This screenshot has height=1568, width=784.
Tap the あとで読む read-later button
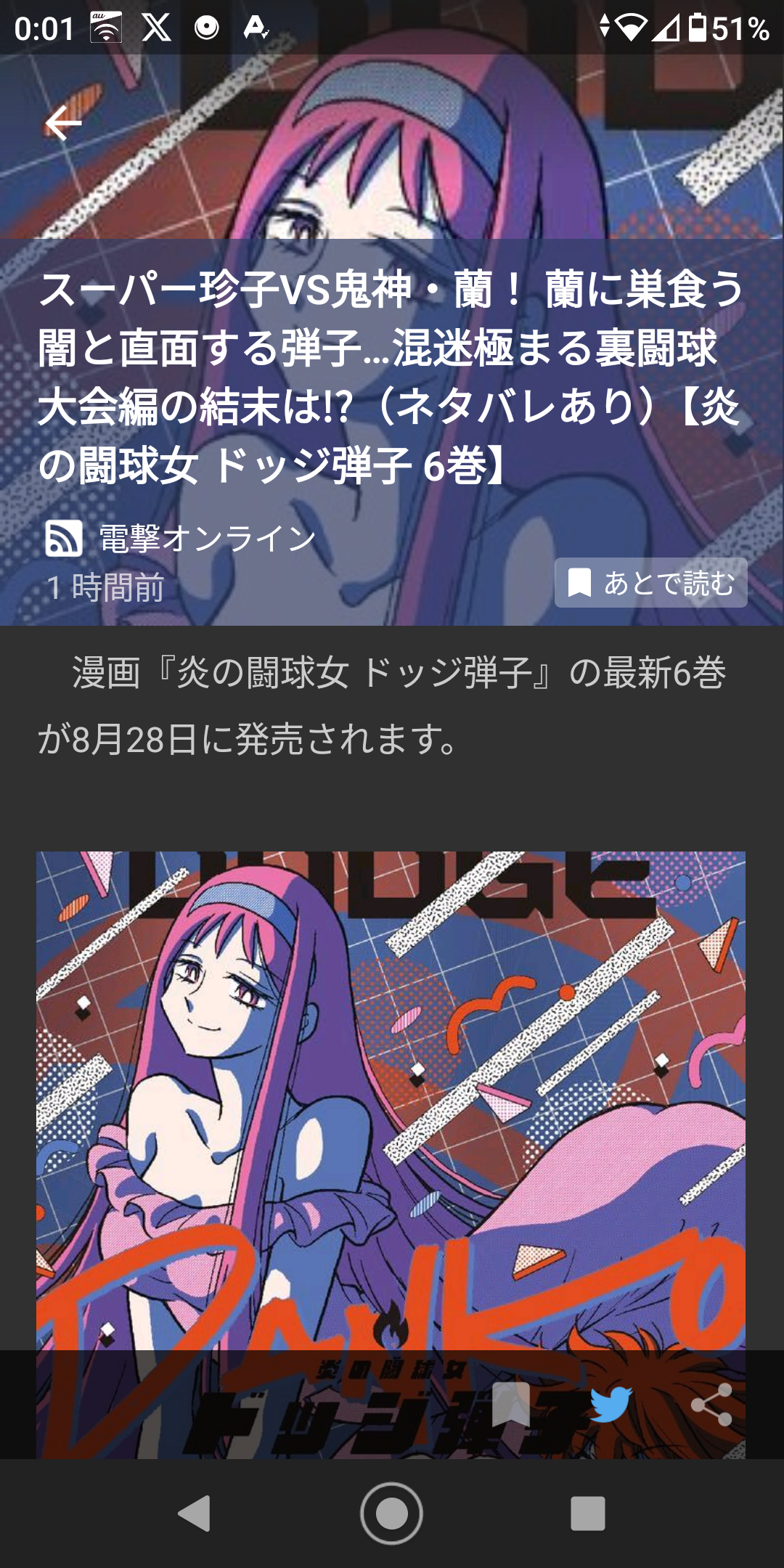651,583
